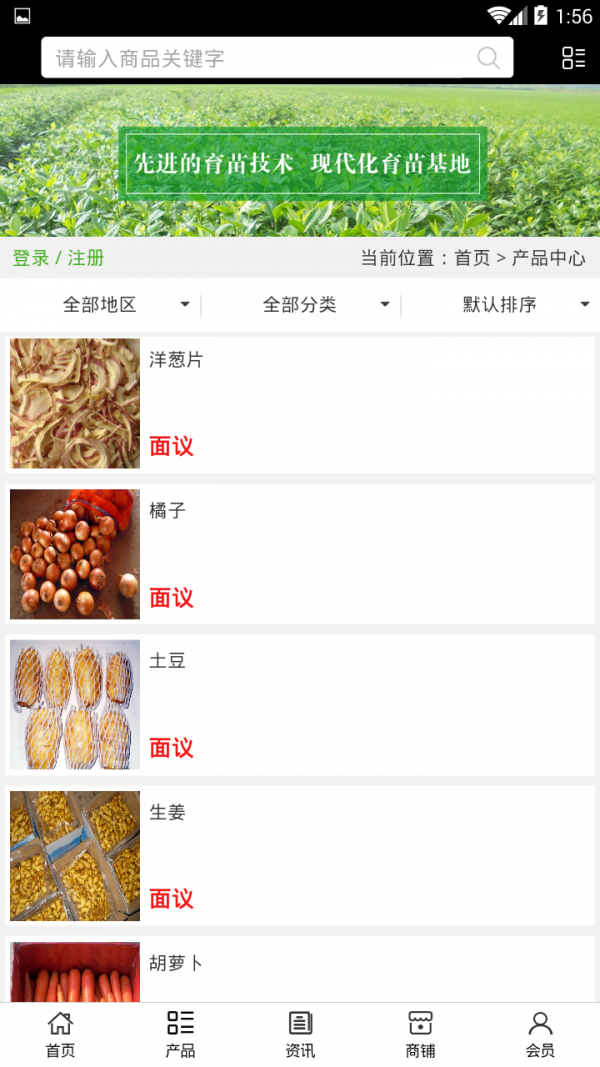Open the 洋葱片 product listing
The height and width of the screenshot is (1067, 600).
(x=300, y=404)
